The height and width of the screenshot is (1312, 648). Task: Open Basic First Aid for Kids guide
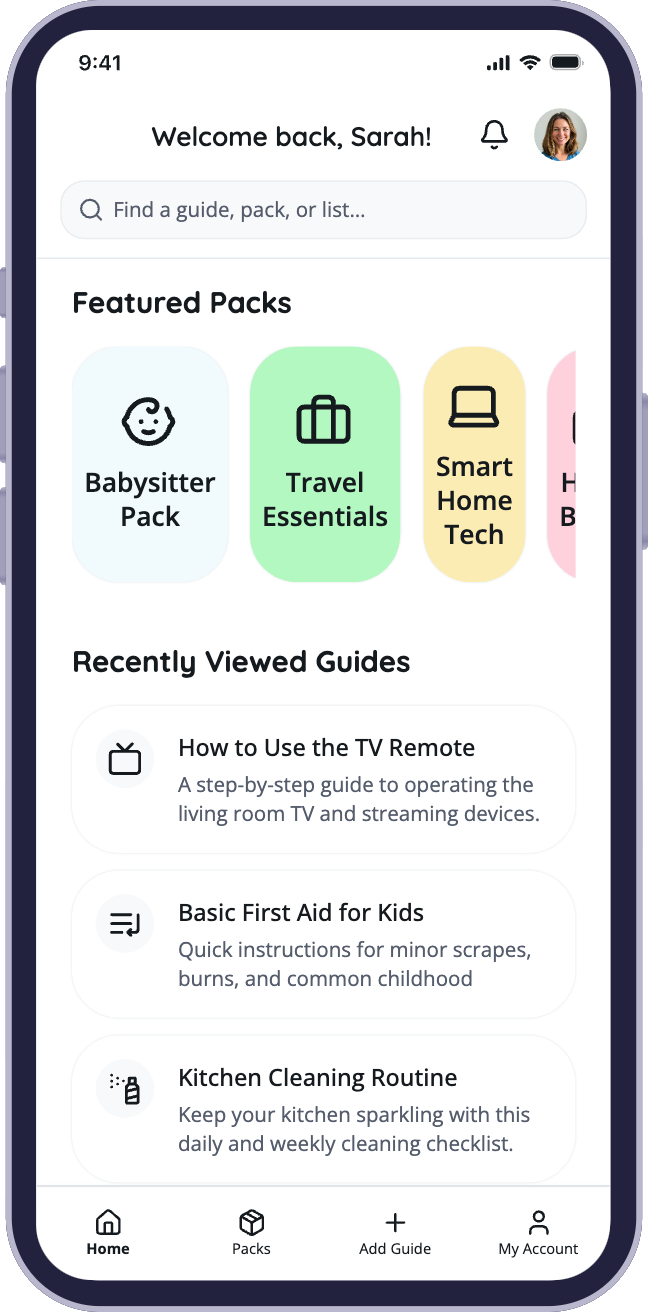[x=323, y=944]
